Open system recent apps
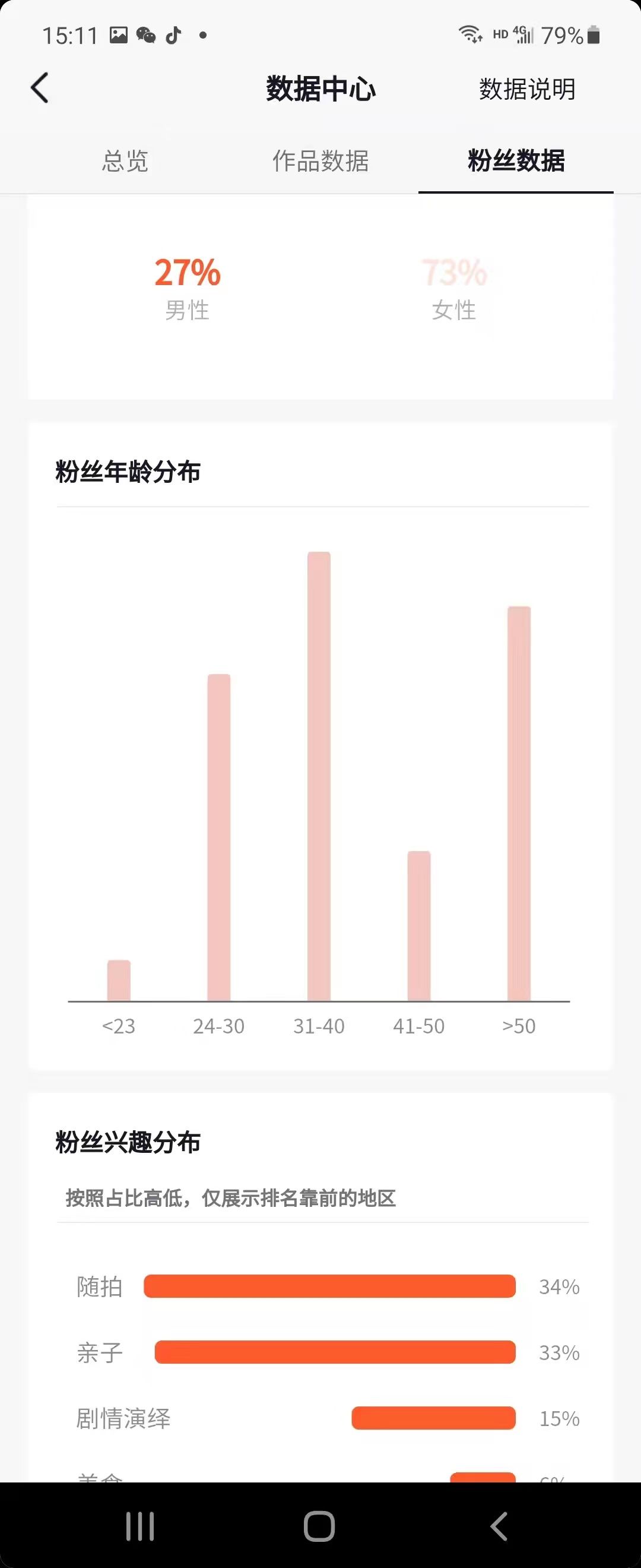The image size is (641, 1568). (140, 1526)
